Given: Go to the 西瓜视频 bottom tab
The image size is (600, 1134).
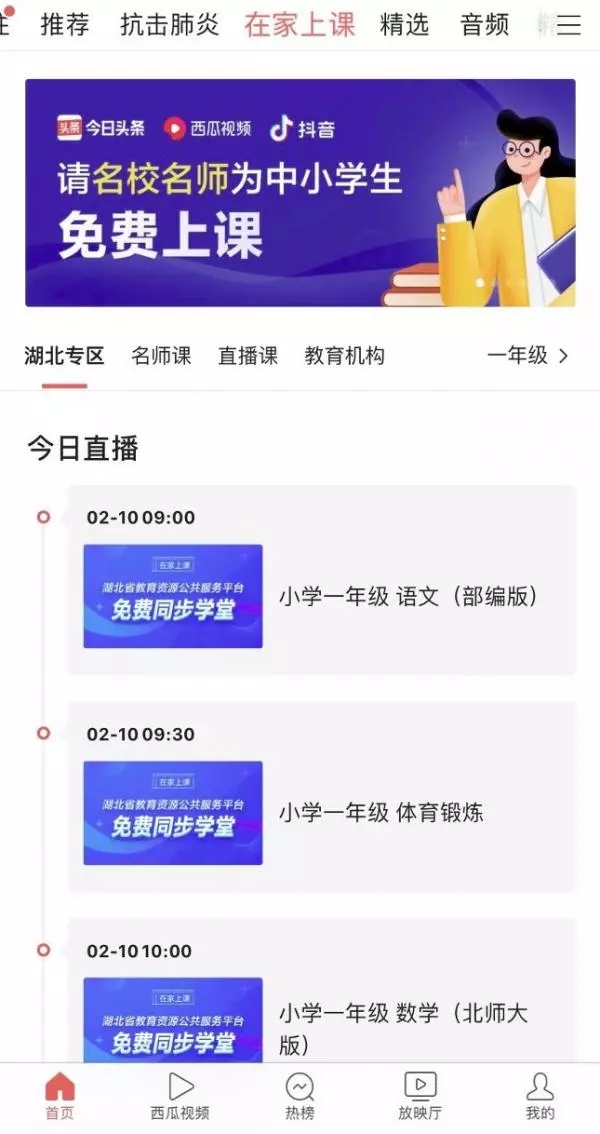Looking at the screenshot, I should pos(180,1095).
